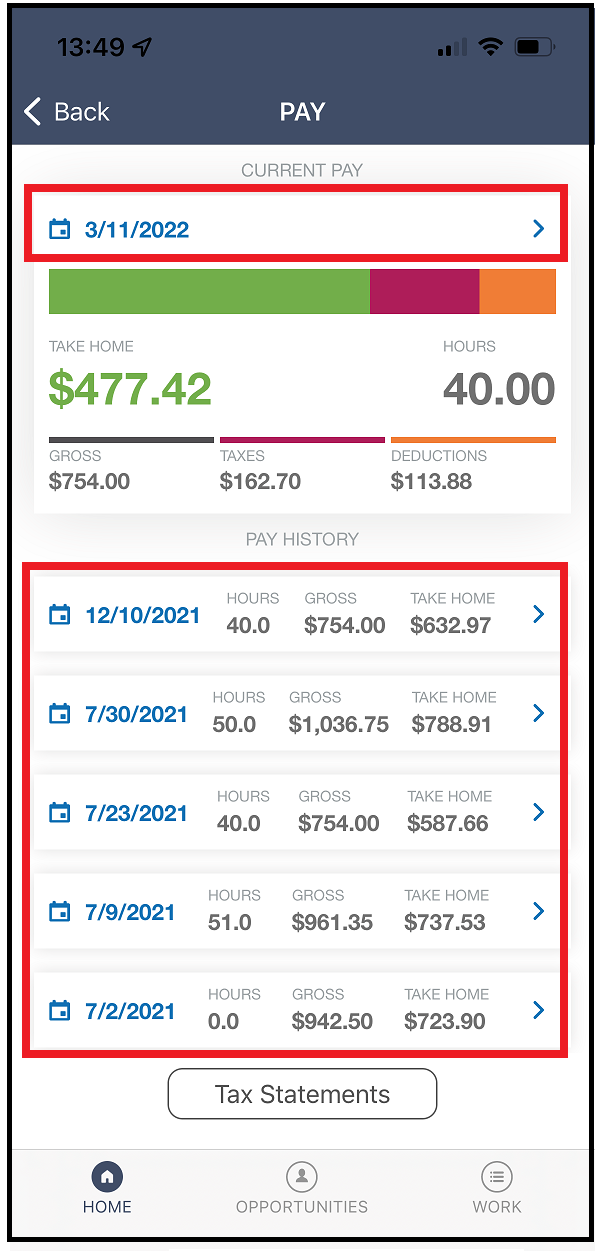Go back using the Back arrow
The width and height of the screenshot is (605, 1251).
(66, 111)
